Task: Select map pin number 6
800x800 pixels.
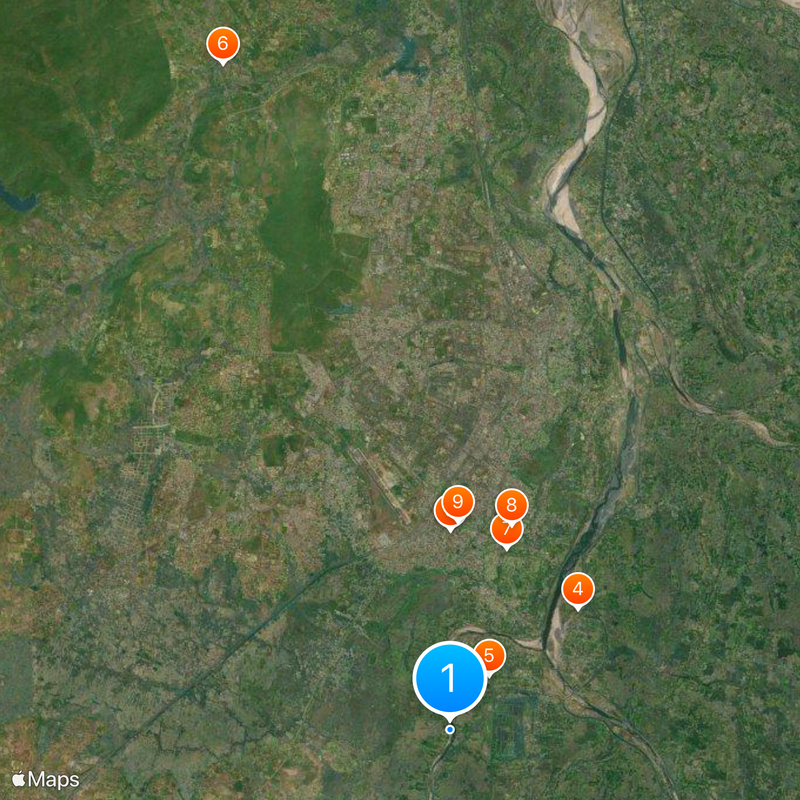Action: coord(223,44)
